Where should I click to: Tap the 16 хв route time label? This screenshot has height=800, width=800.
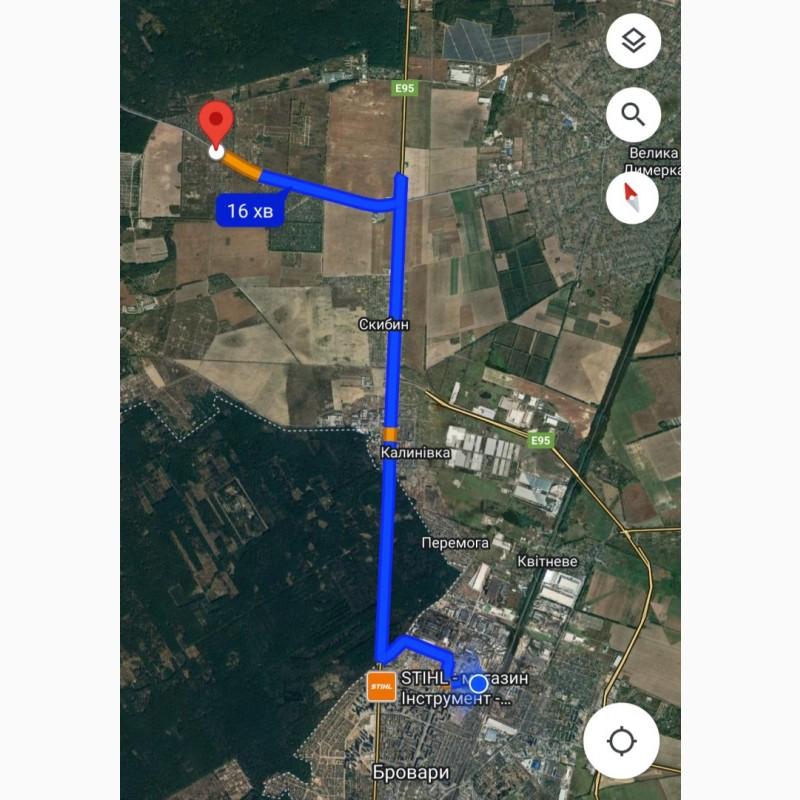click(250, 211)
